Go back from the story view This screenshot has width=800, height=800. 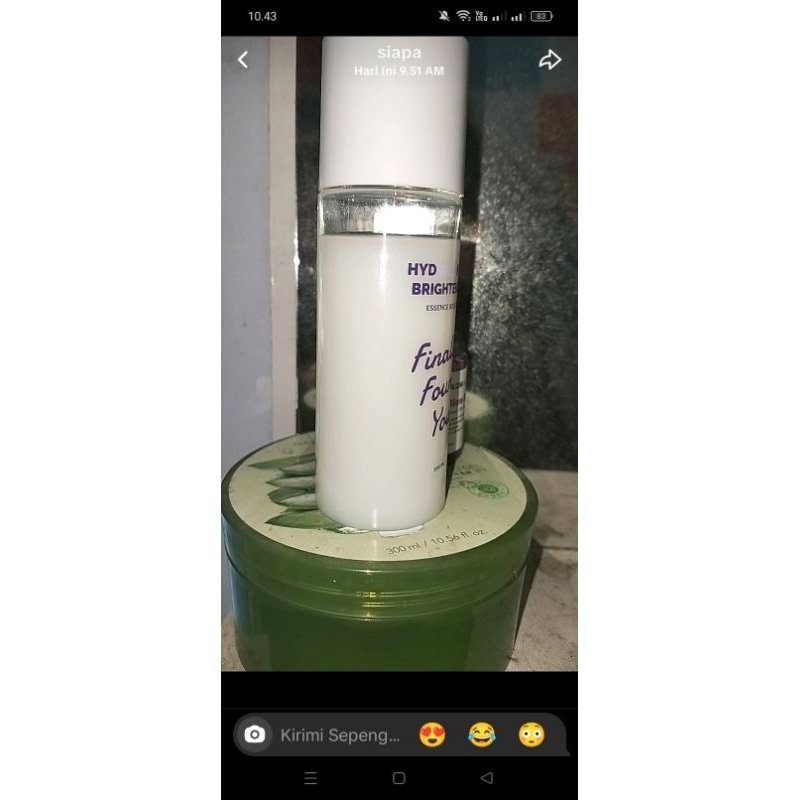[x=243, y=60]
